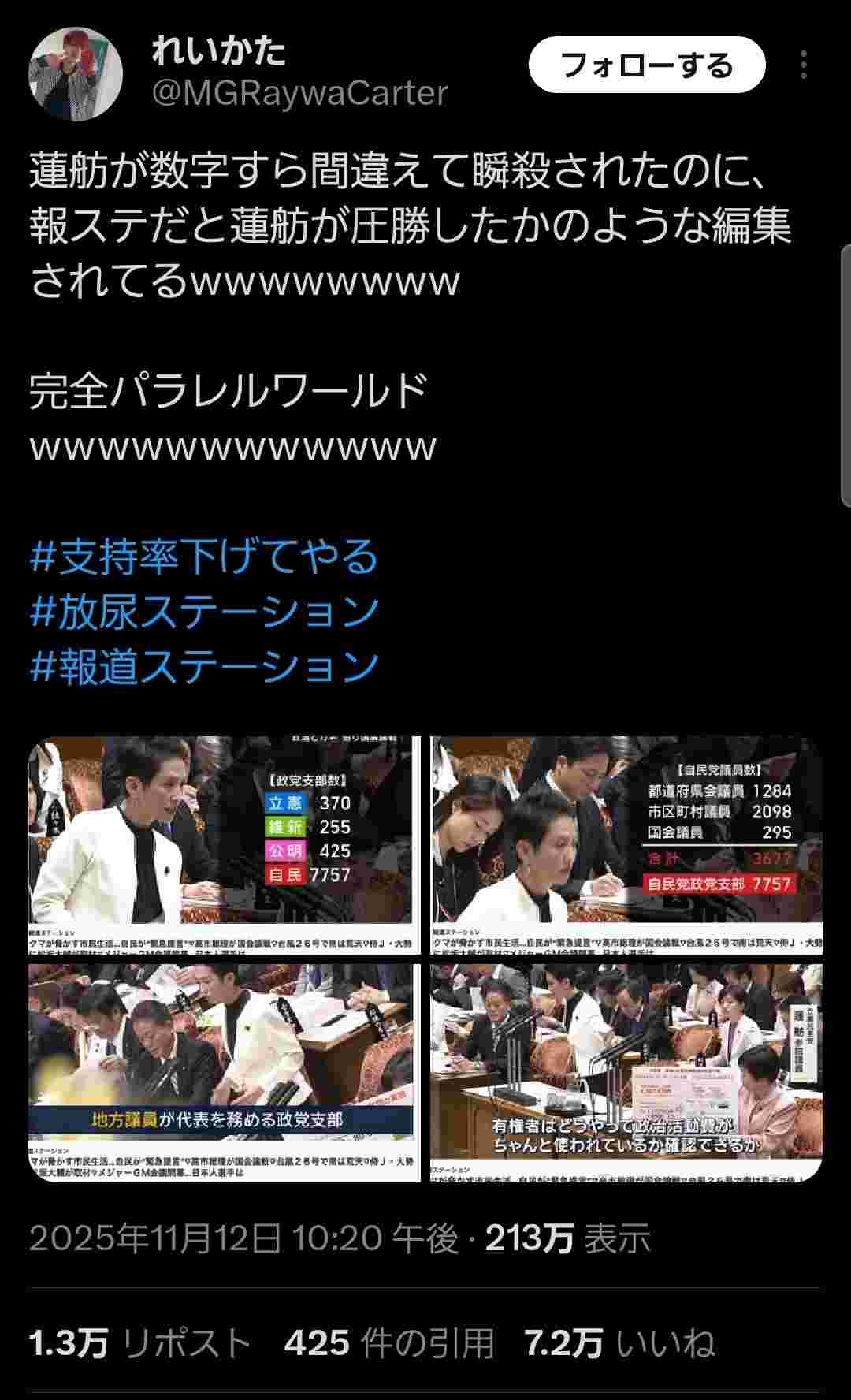View the 425 件の引用 quotes
Screen dimensions: 851x1400
(x=389, y=1342)
